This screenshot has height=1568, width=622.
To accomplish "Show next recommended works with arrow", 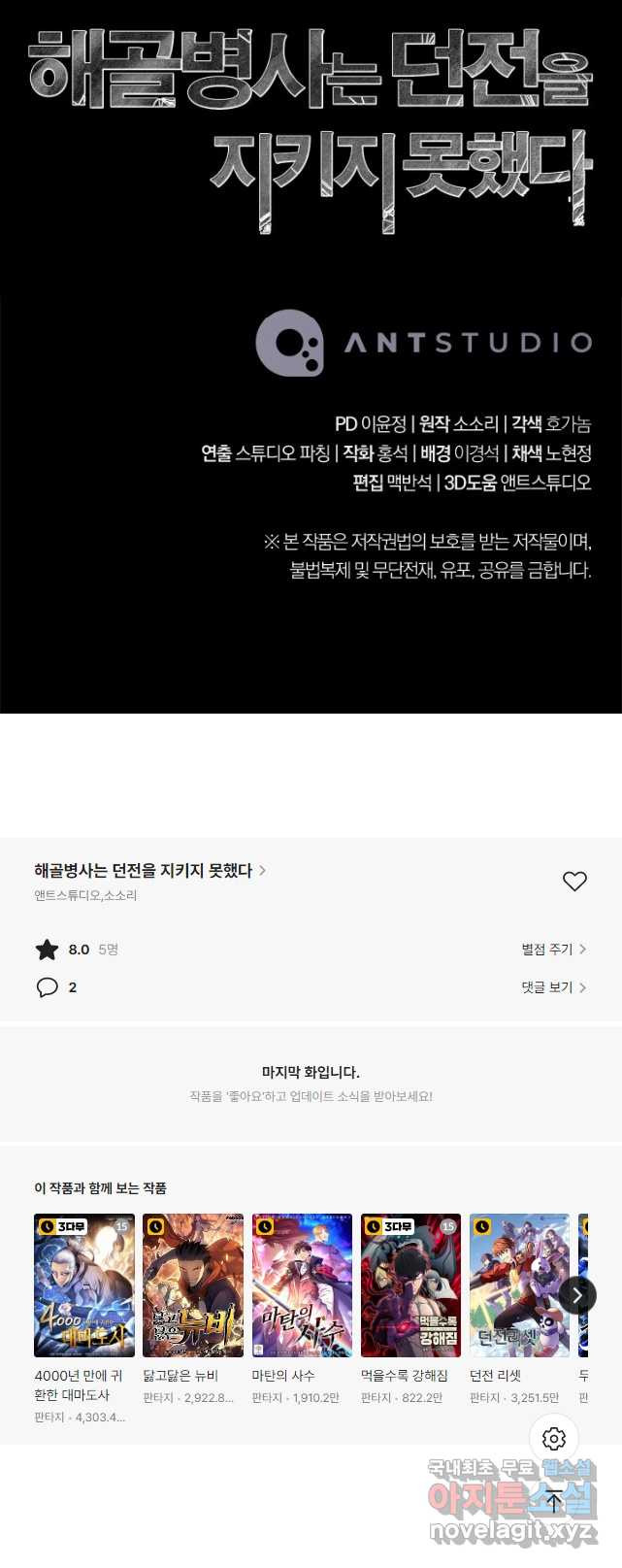I will click(577, 1295).
